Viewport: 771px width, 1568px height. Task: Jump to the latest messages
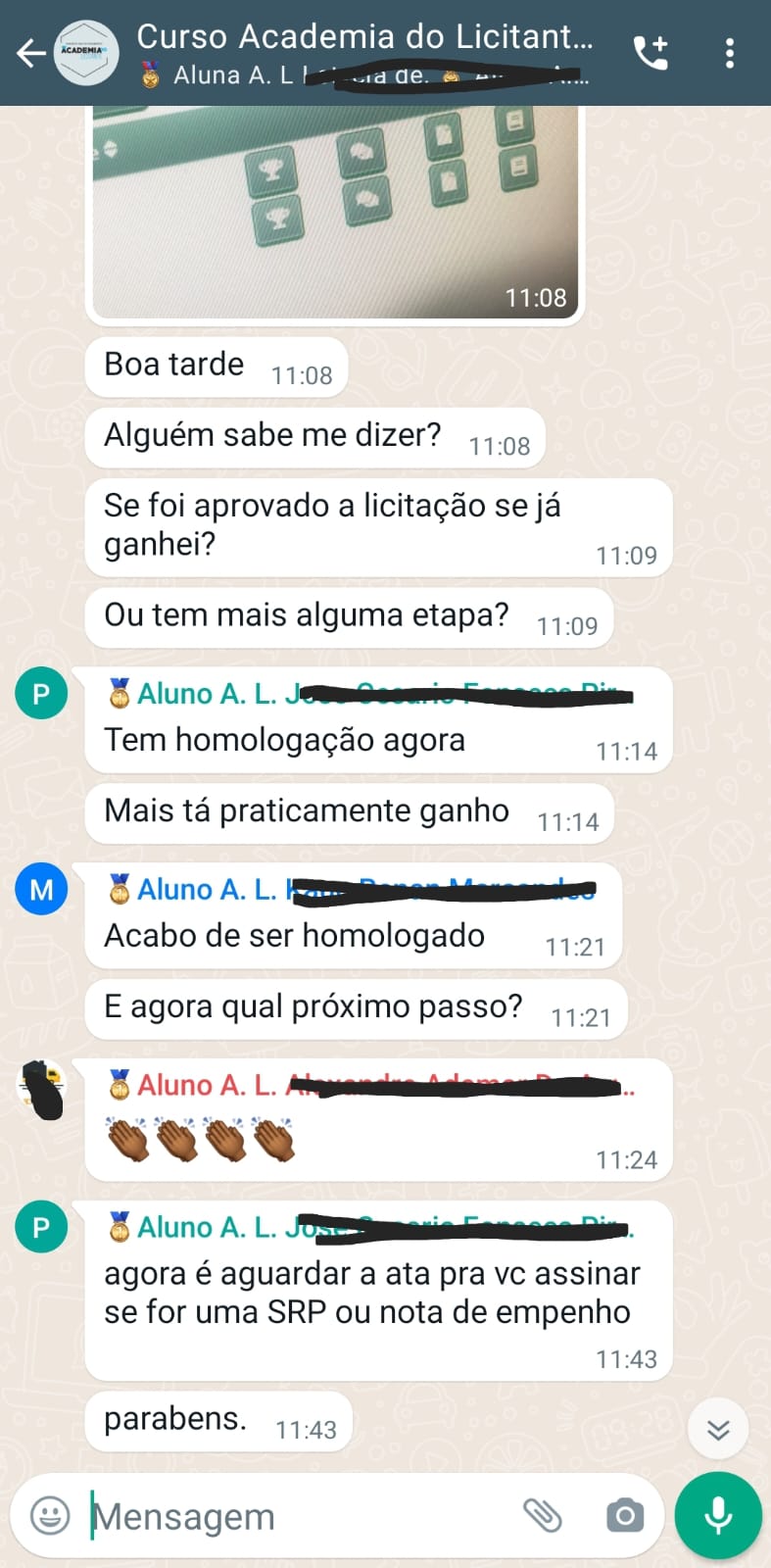click(x=718, y=1430)
